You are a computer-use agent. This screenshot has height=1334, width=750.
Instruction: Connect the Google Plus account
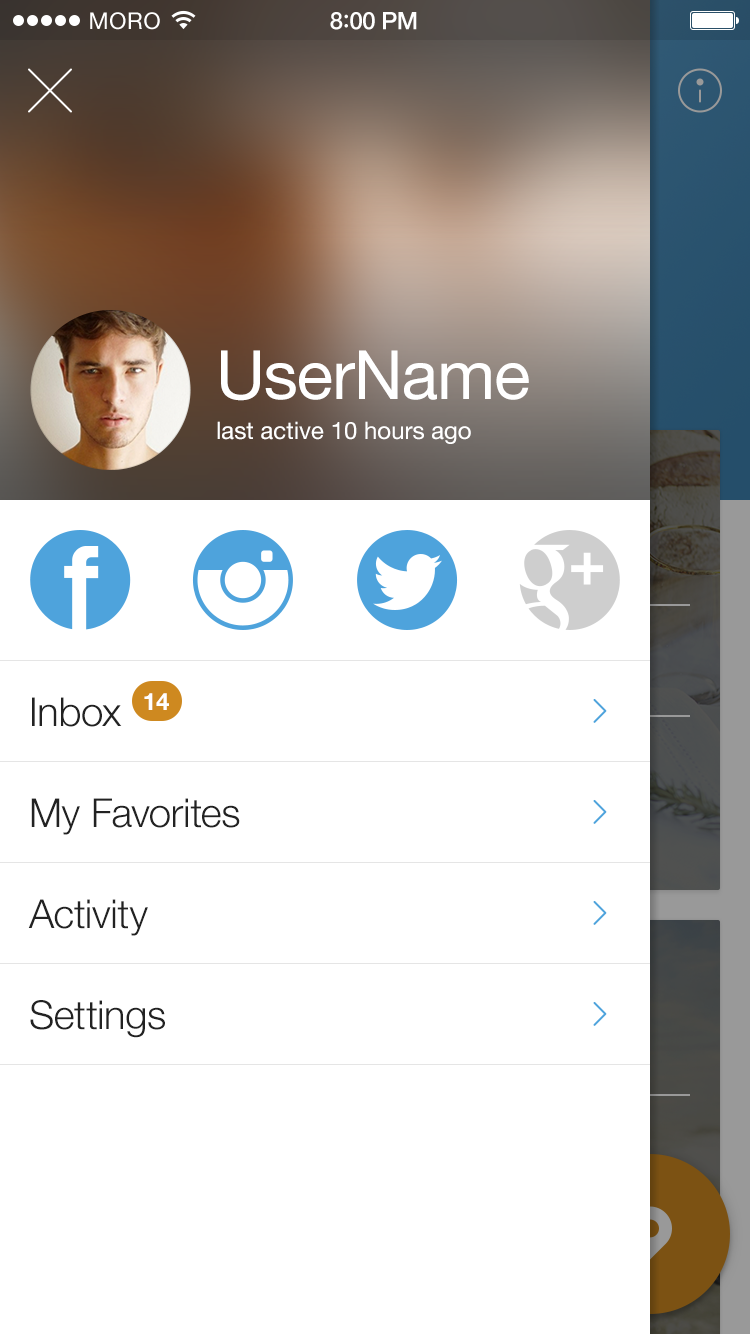[x=570, y=580]
